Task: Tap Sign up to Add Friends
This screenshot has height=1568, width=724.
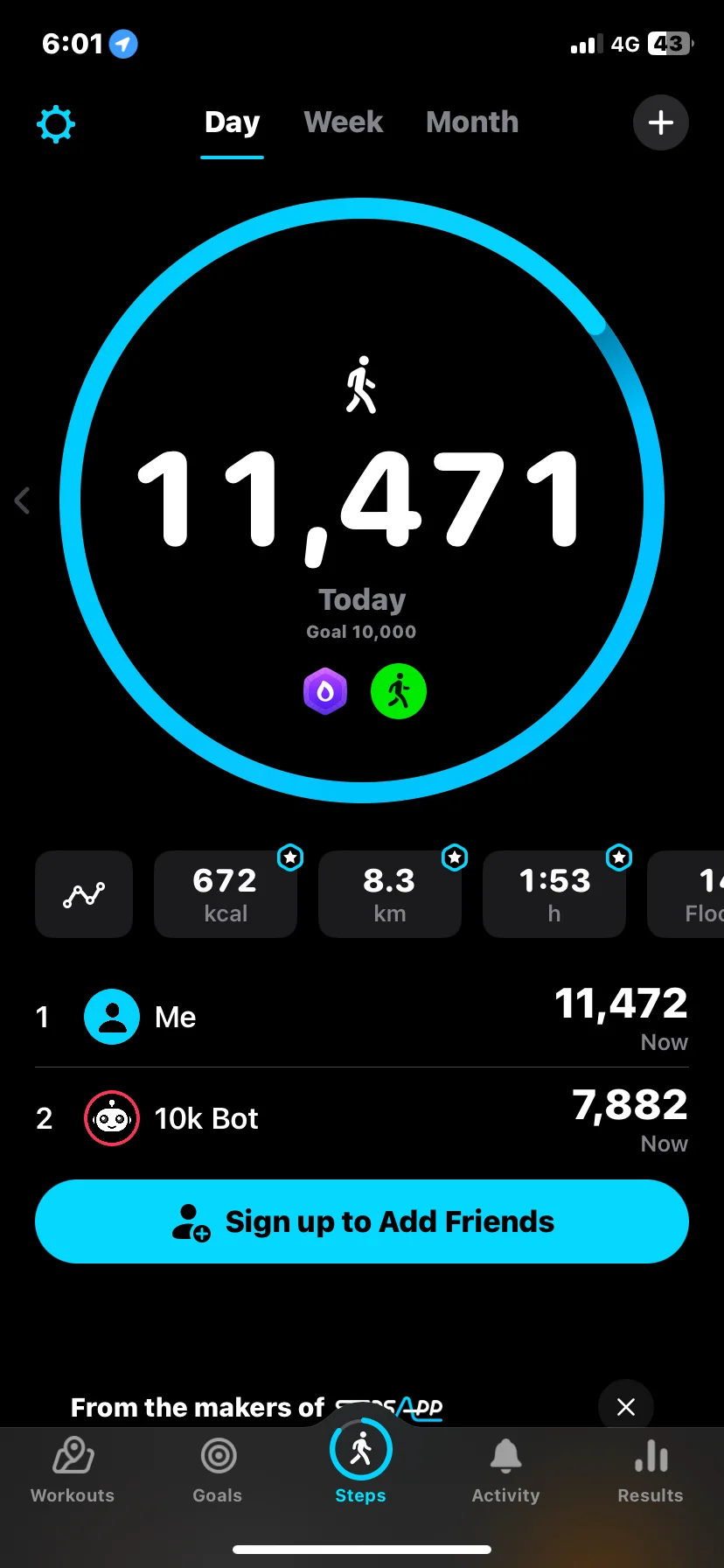Action: [x=362, y=1221]
